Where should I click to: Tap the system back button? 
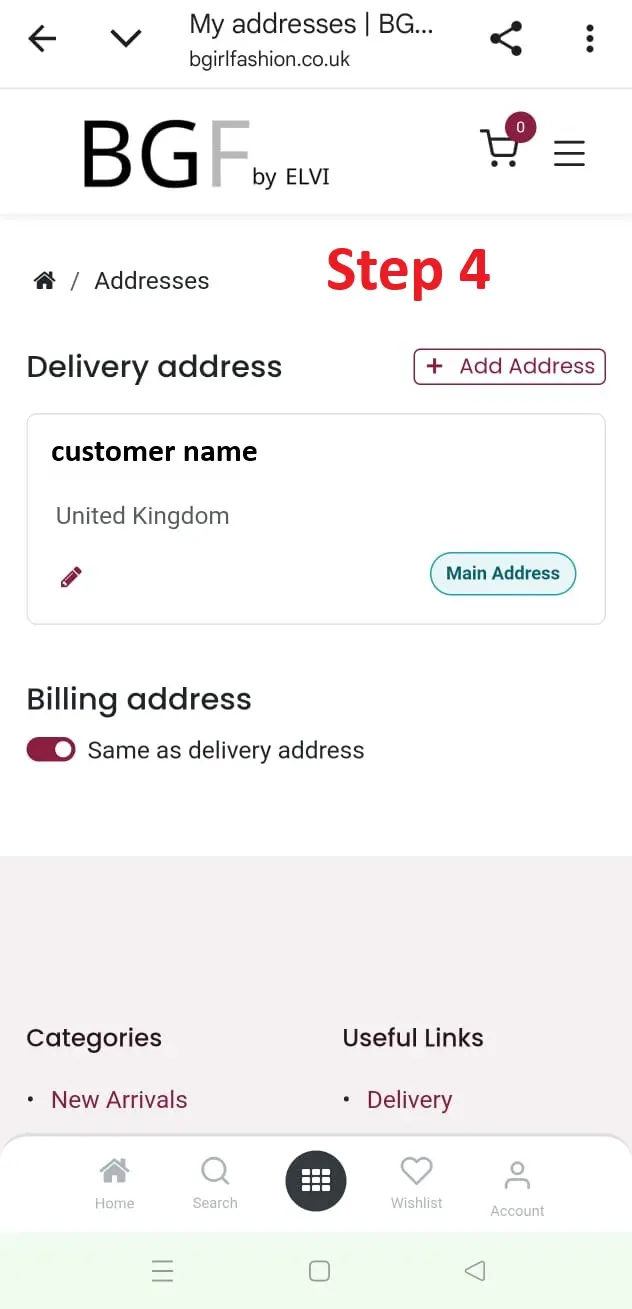coord(475,1271)
